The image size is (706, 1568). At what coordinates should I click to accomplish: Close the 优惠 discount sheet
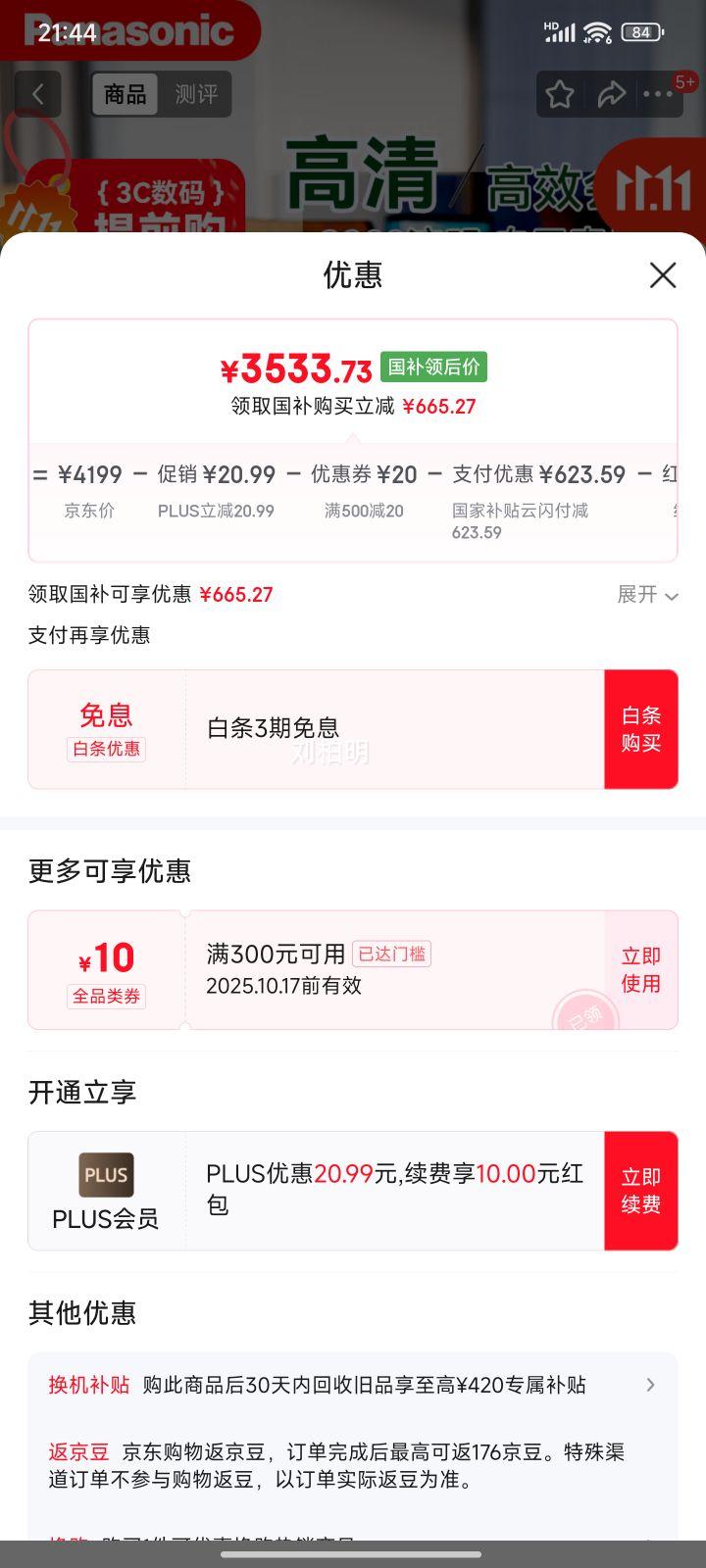(663, 275)
